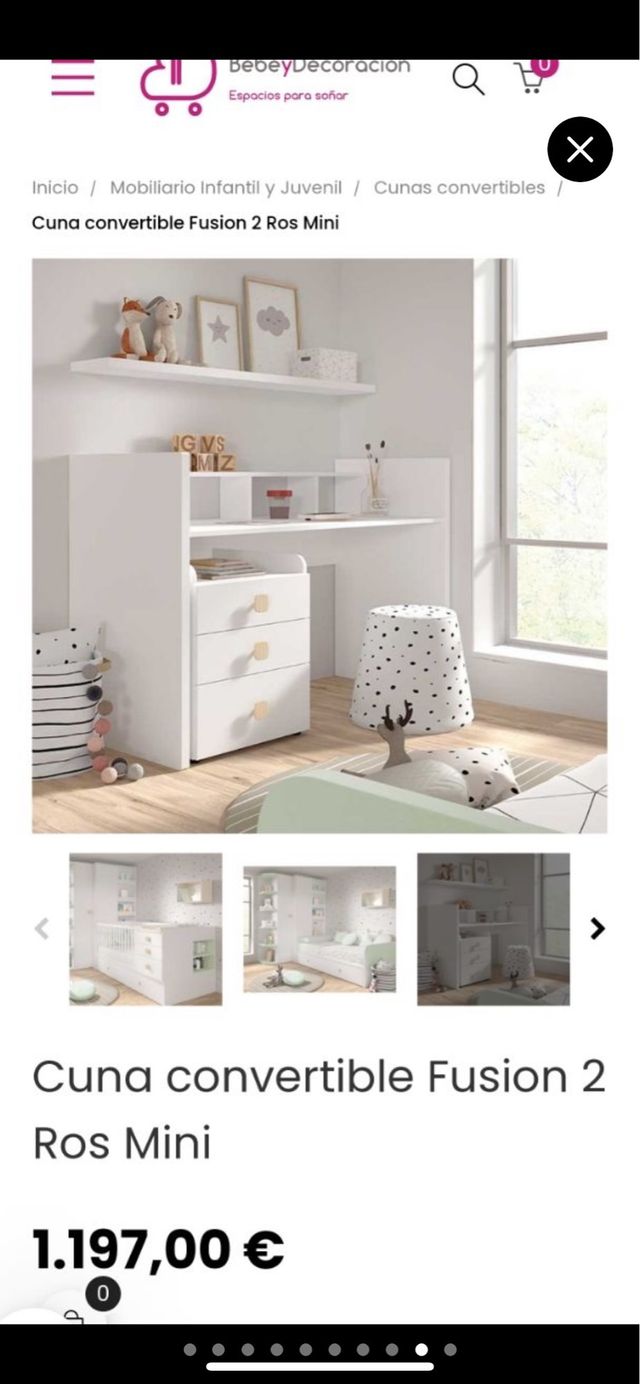
Task: Tap the search magnifier icon
Action: pyautogui.click(x=468, y=79)
